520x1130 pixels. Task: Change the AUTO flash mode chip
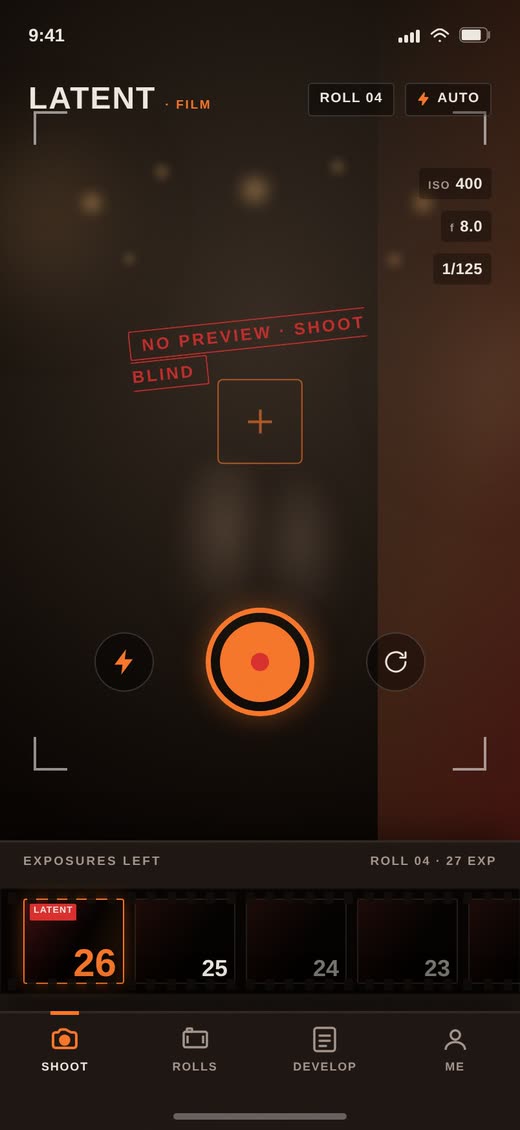pos(448,99)
